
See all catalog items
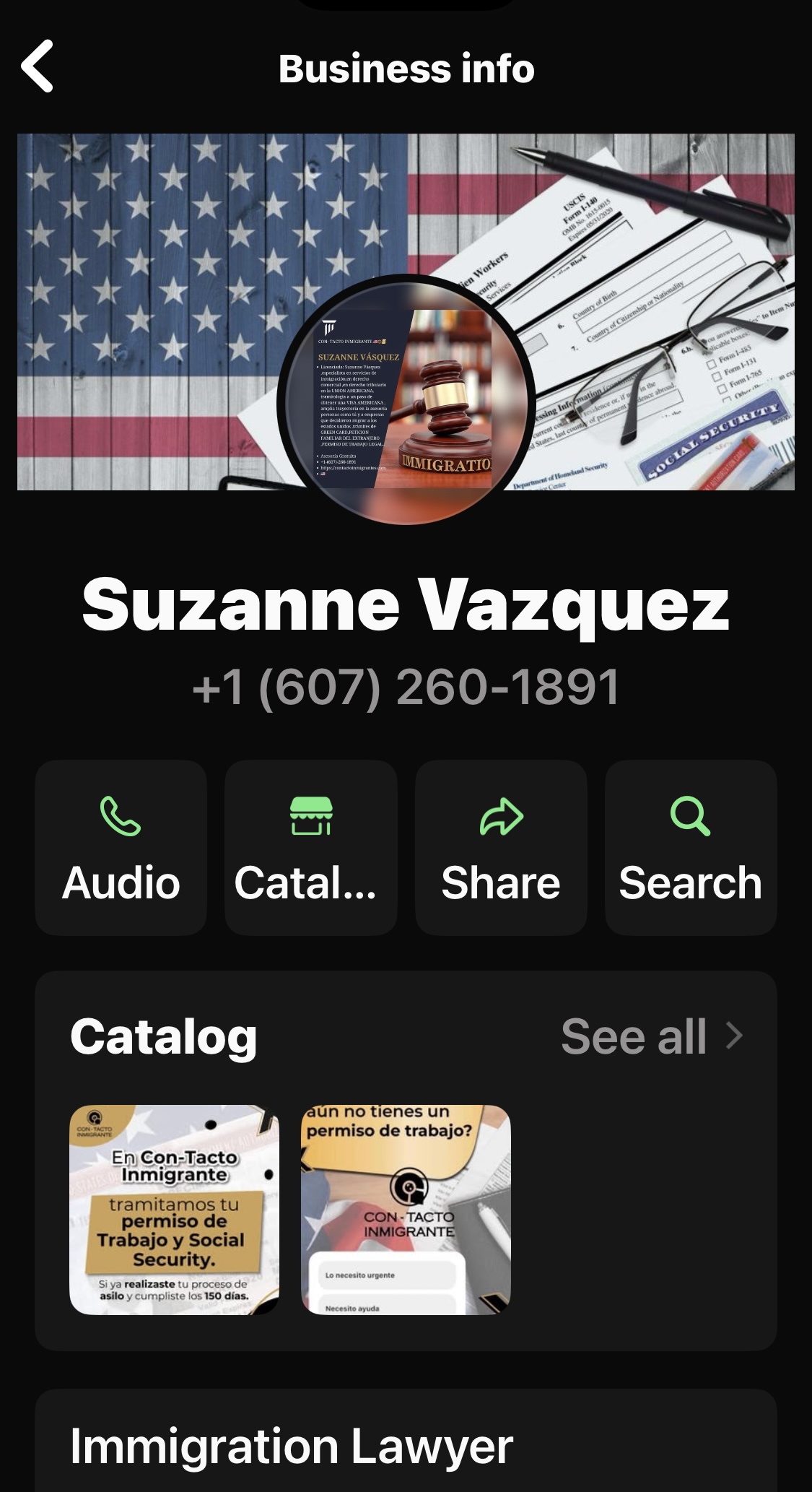(x=652, y=1036)
